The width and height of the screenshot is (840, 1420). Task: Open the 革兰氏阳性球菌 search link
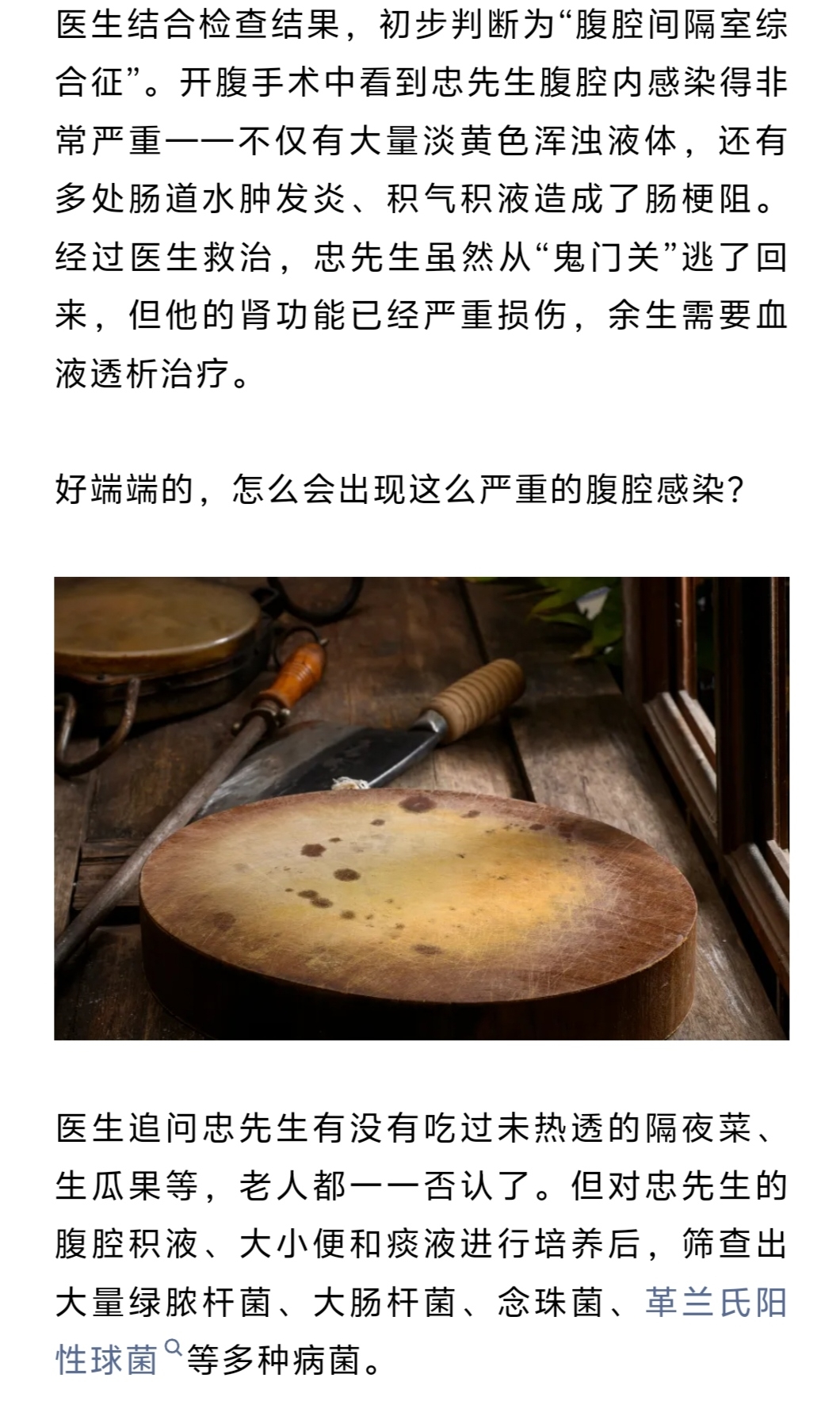tap(715, 1303)
